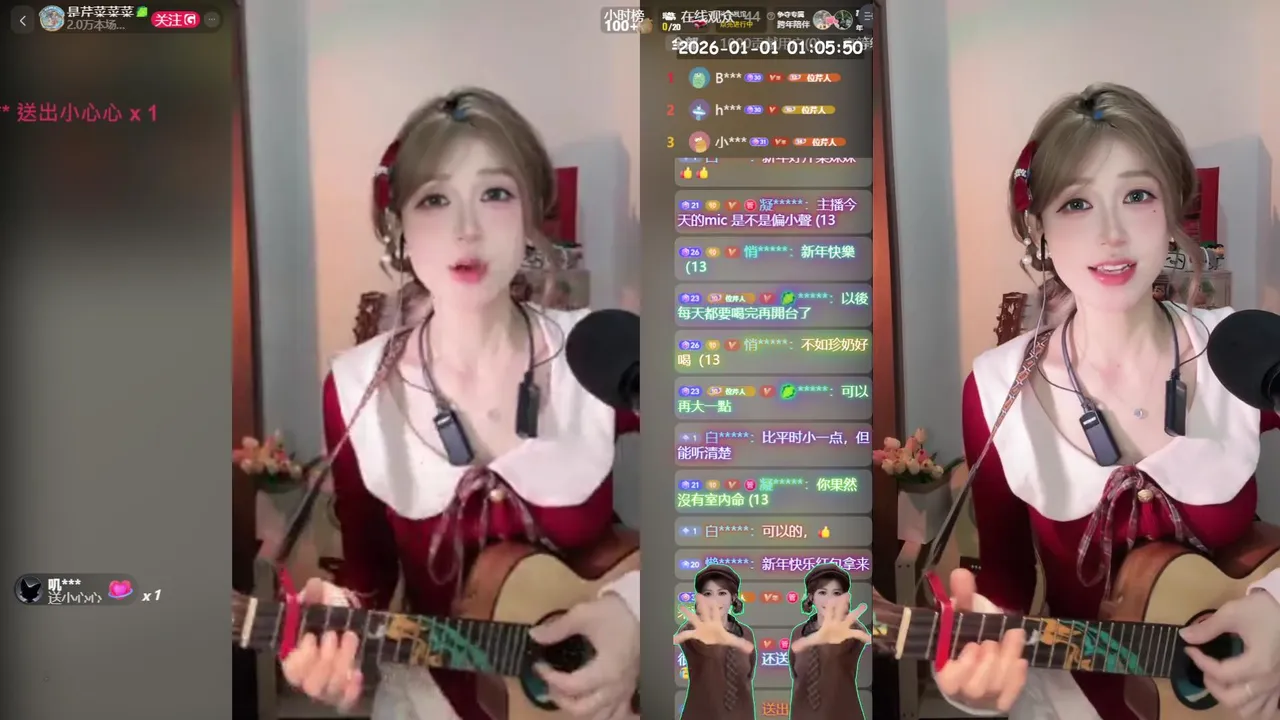Open the 小时榜 hourly ranking
1280x720 pixels.
(x=620, y=20)
